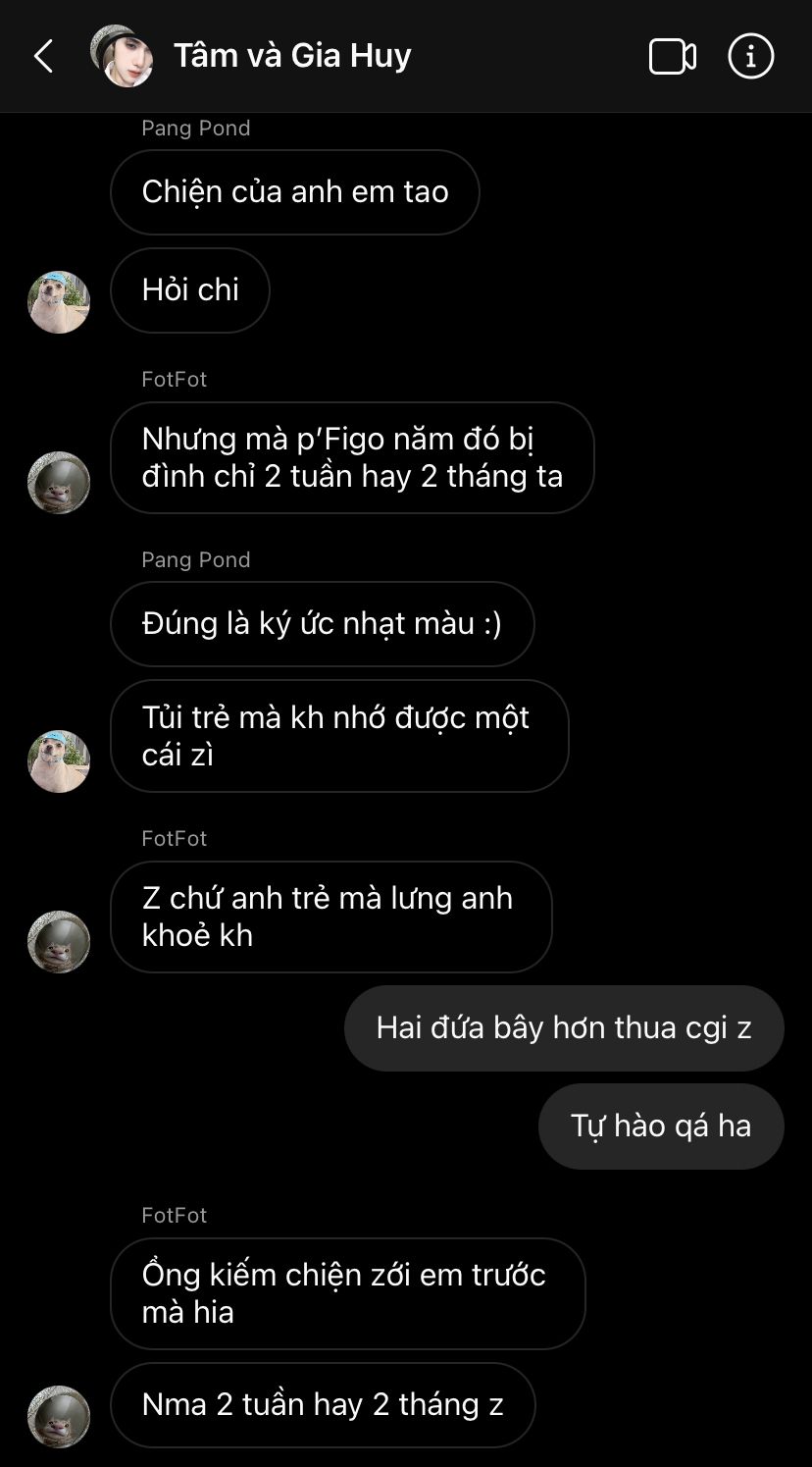Open the Tâm và Gia Huy group header
This screenshot has width=812, height=1467.
coord(291,55)
